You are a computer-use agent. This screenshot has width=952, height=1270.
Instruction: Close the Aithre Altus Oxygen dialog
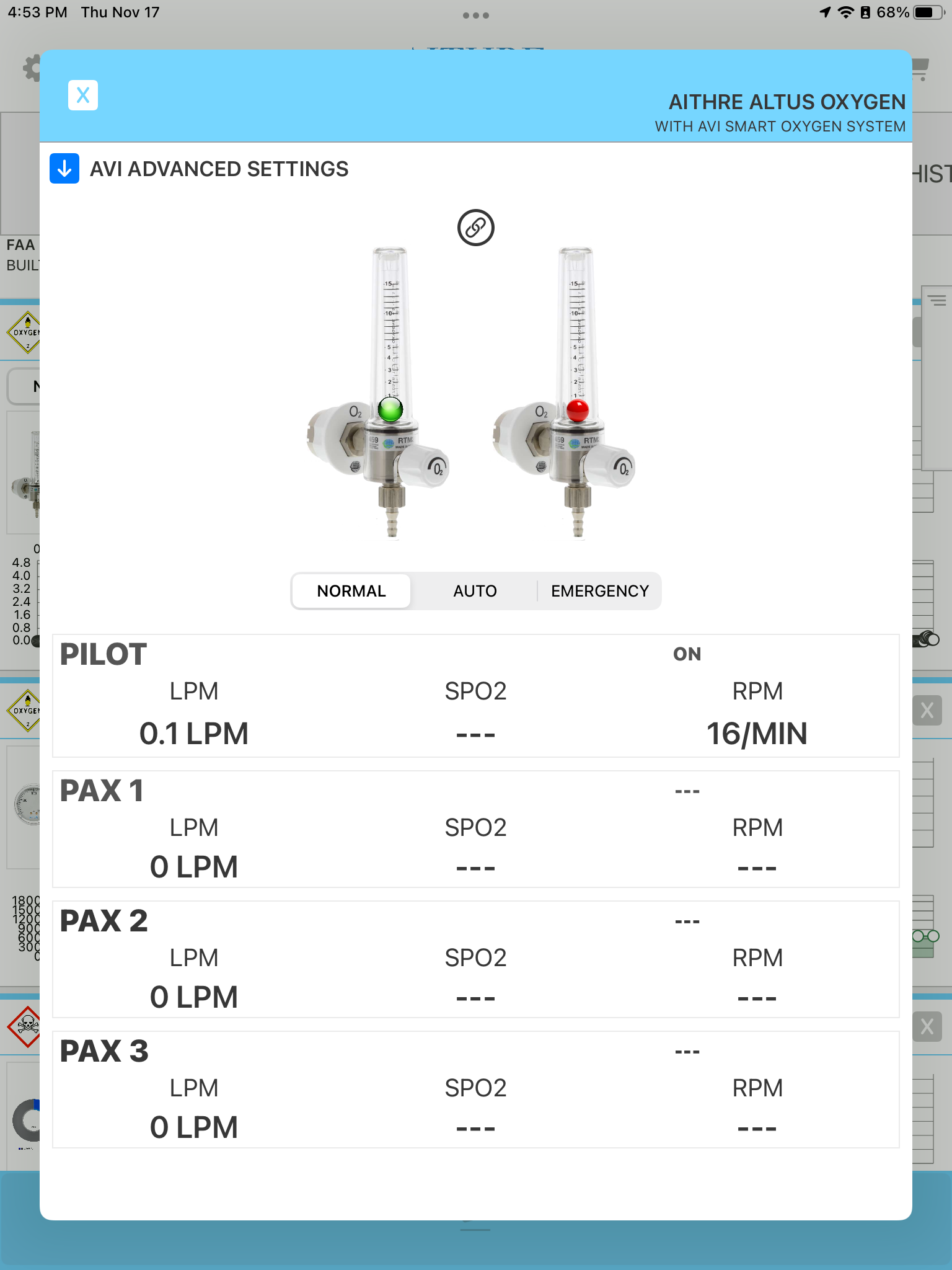[x=82, y=95]
